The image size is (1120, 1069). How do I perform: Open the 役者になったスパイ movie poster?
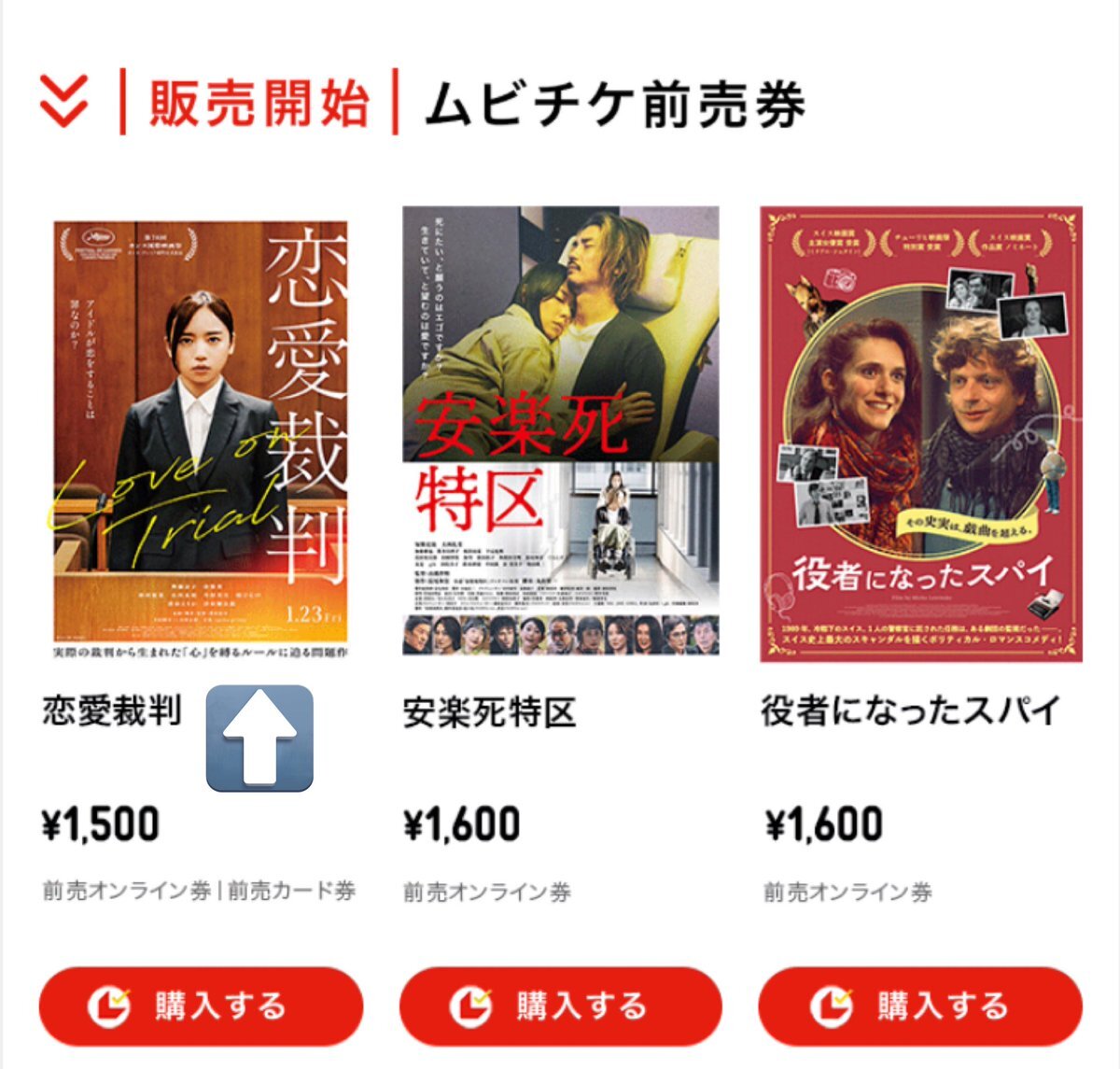click(921, 434)
